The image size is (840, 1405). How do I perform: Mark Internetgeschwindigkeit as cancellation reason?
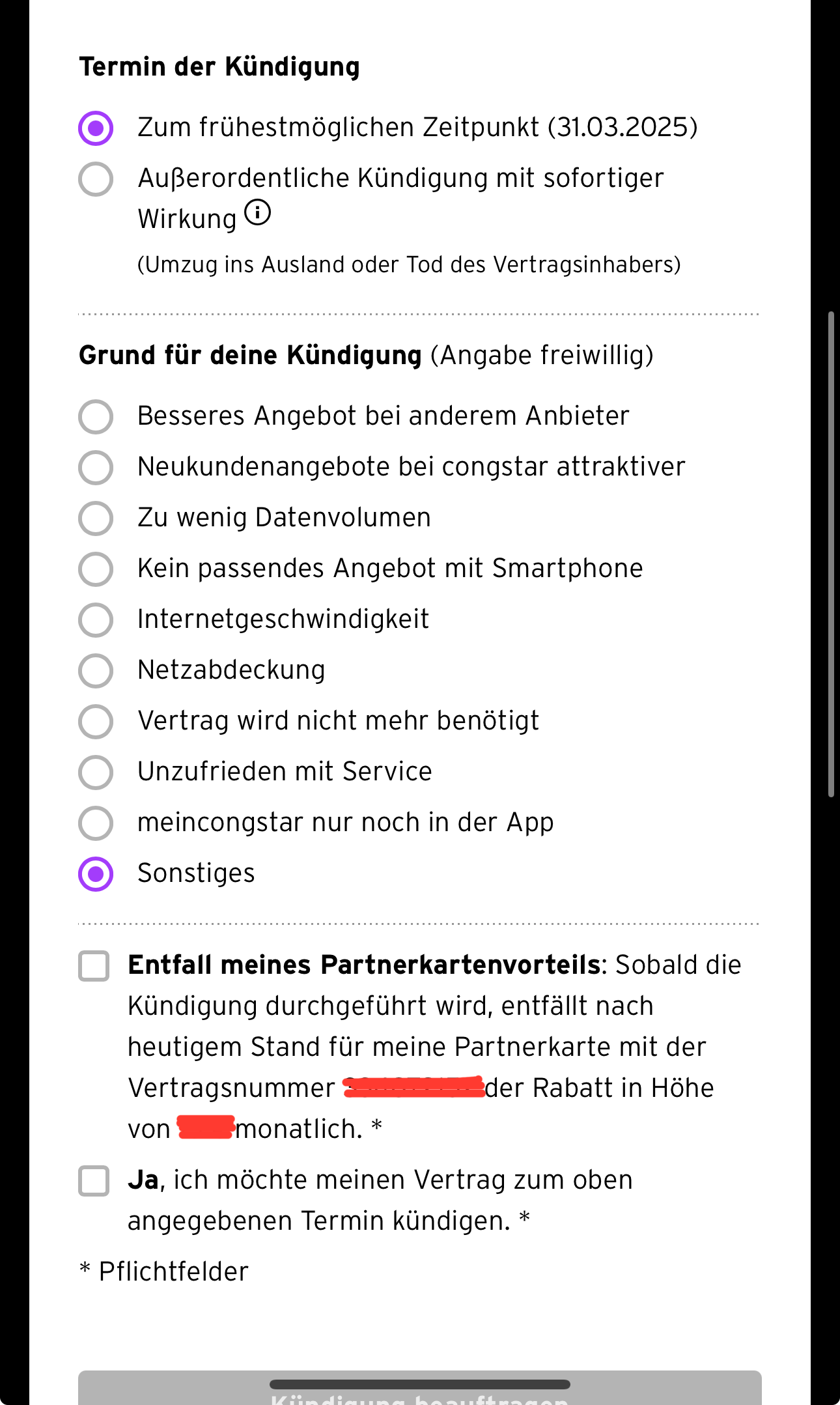click(x=96, y=620)
